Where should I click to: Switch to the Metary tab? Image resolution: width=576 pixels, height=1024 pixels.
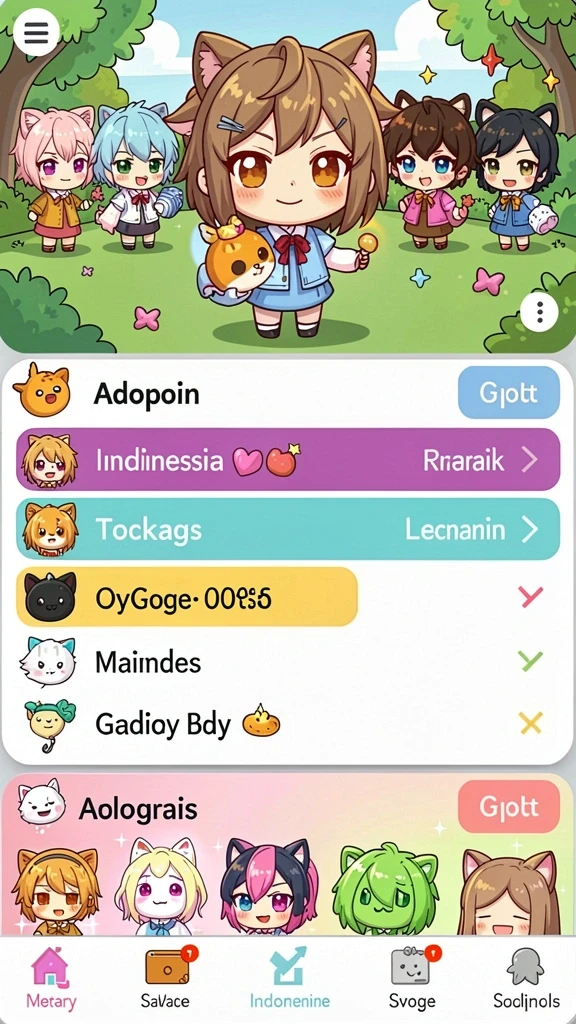tap(51, 979)
